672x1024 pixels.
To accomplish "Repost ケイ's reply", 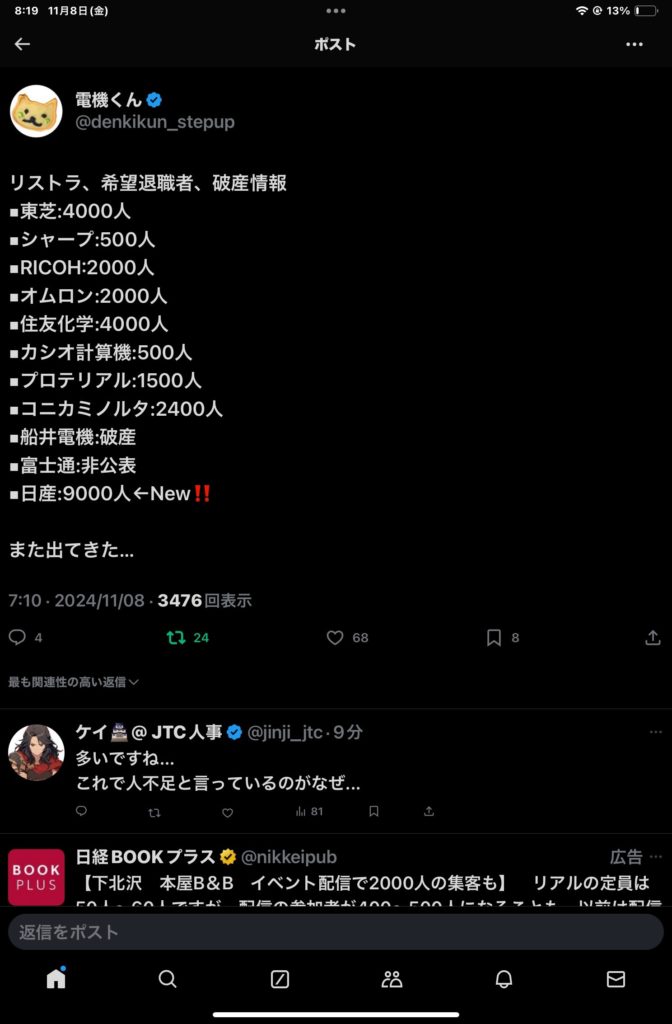I will point(154,812).
